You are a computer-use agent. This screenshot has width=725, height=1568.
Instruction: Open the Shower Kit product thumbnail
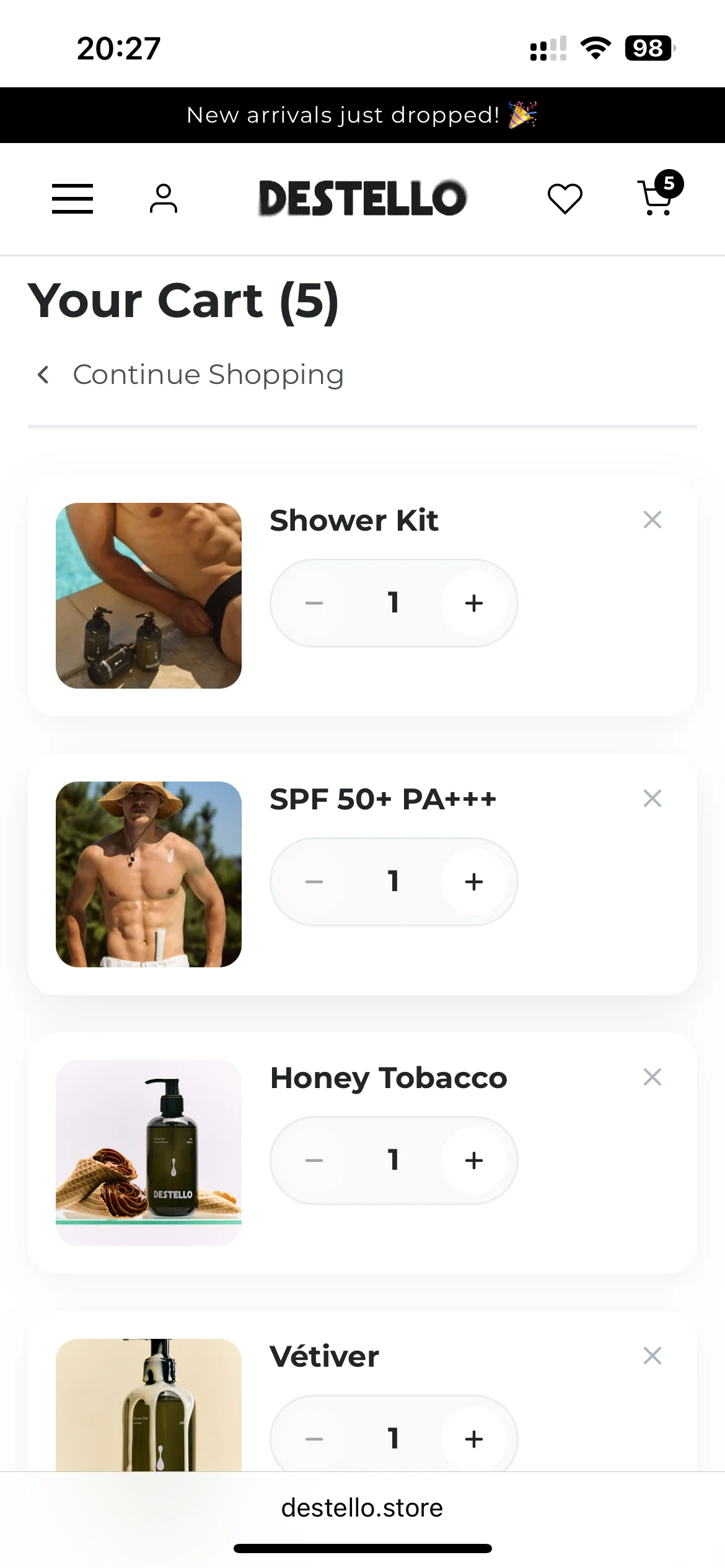[149, 596]
